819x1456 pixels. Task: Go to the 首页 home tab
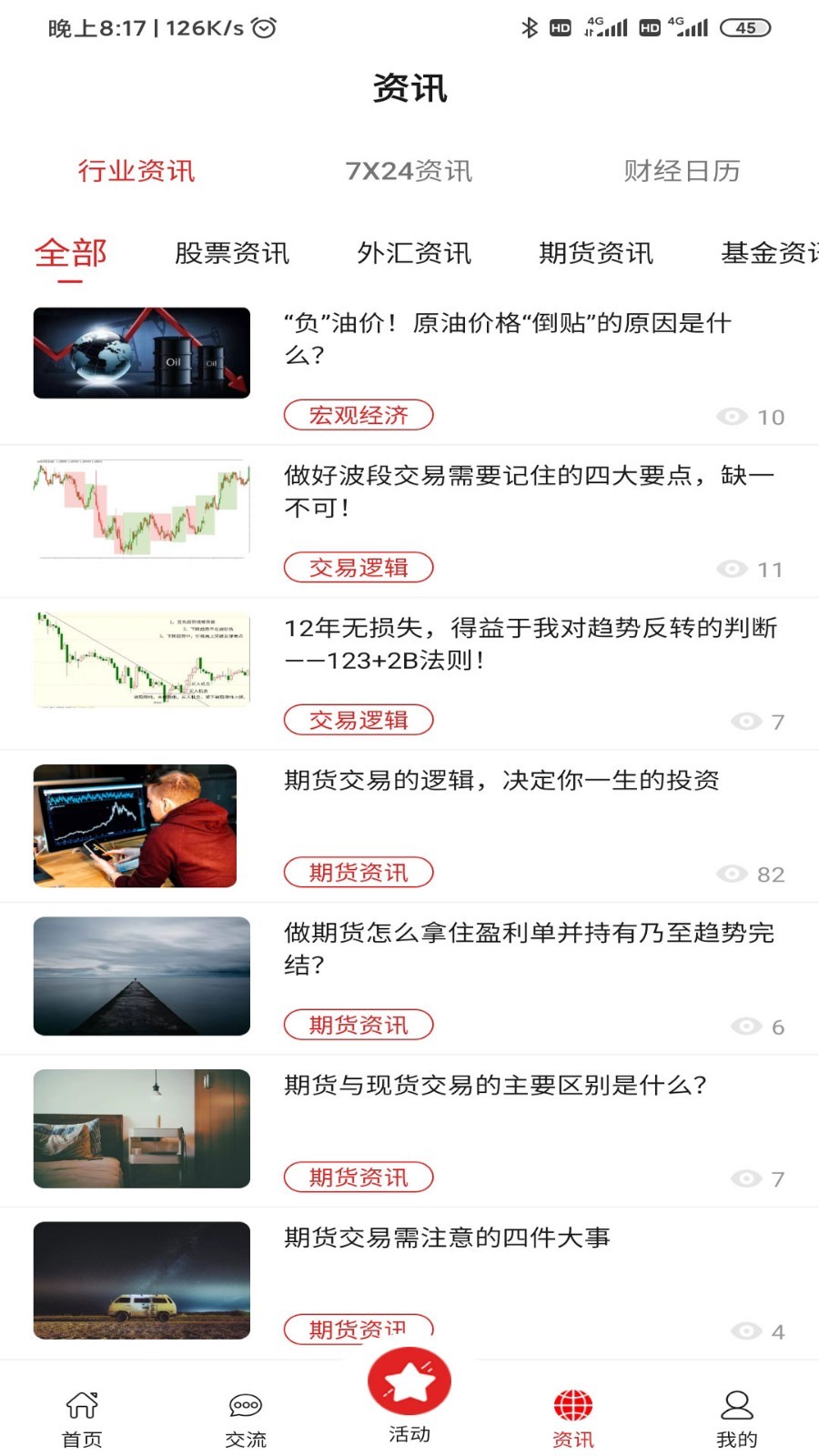point(82,1418)
